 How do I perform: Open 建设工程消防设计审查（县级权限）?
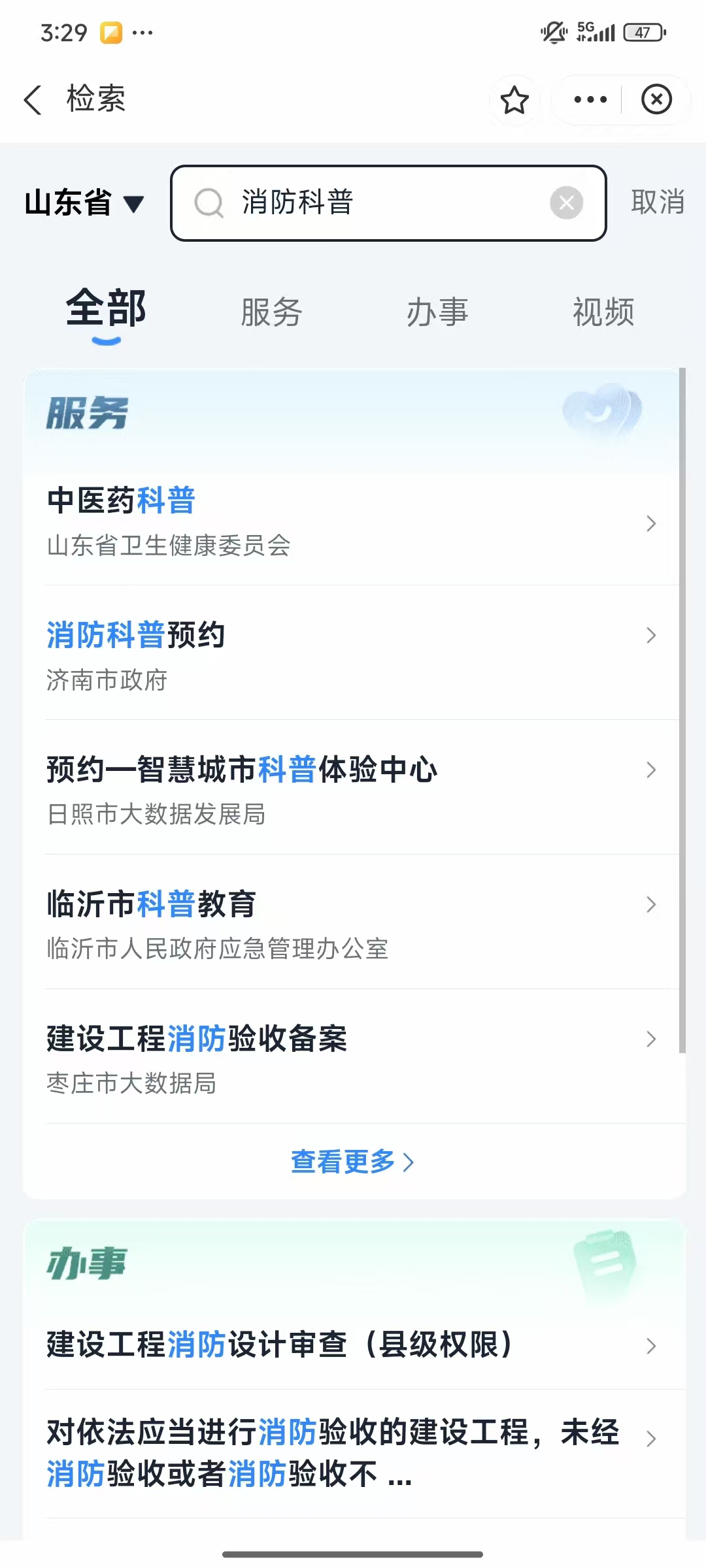[353, 1345]
